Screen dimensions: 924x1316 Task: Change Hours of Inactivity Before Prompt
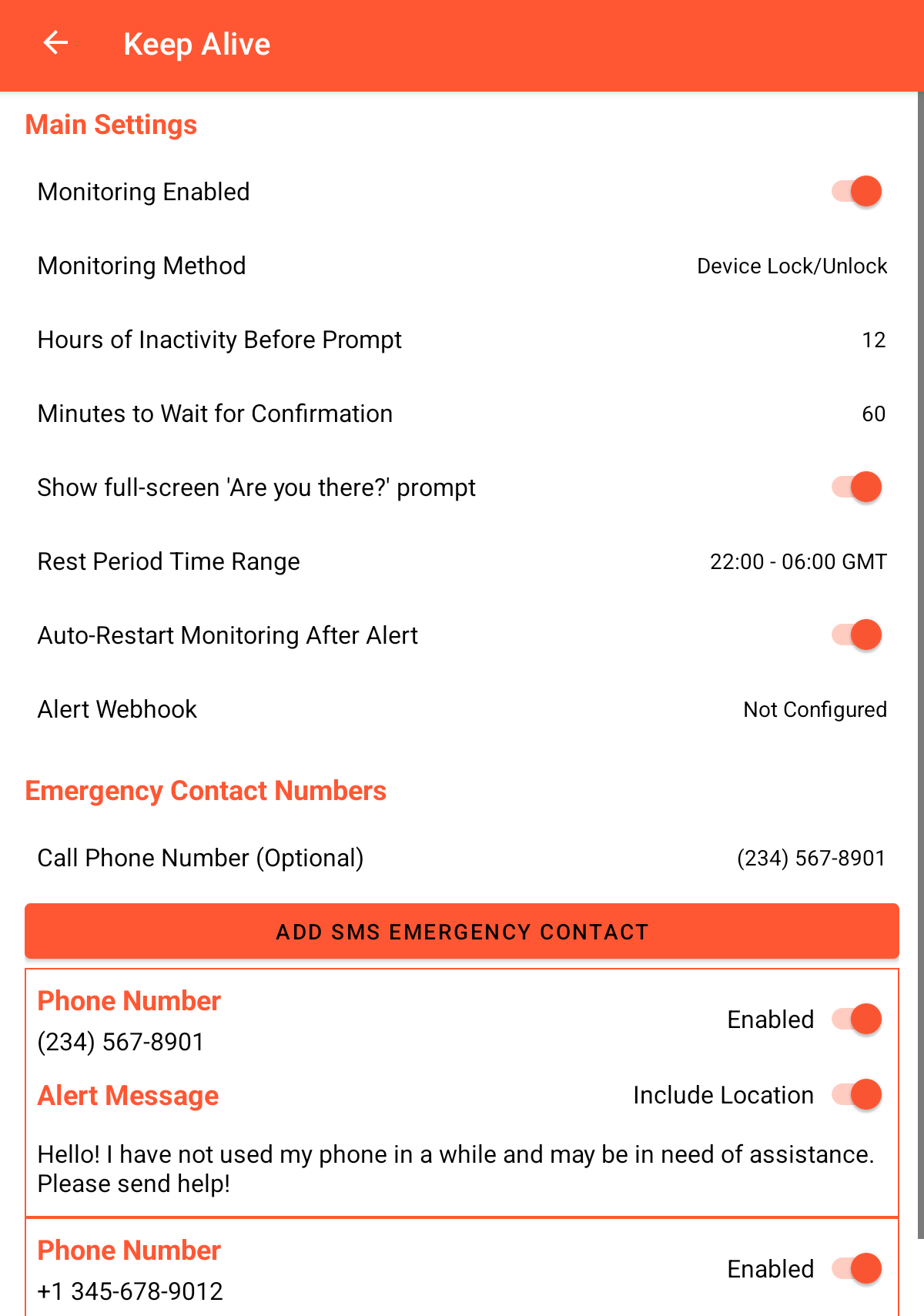(x=462, y=340)
